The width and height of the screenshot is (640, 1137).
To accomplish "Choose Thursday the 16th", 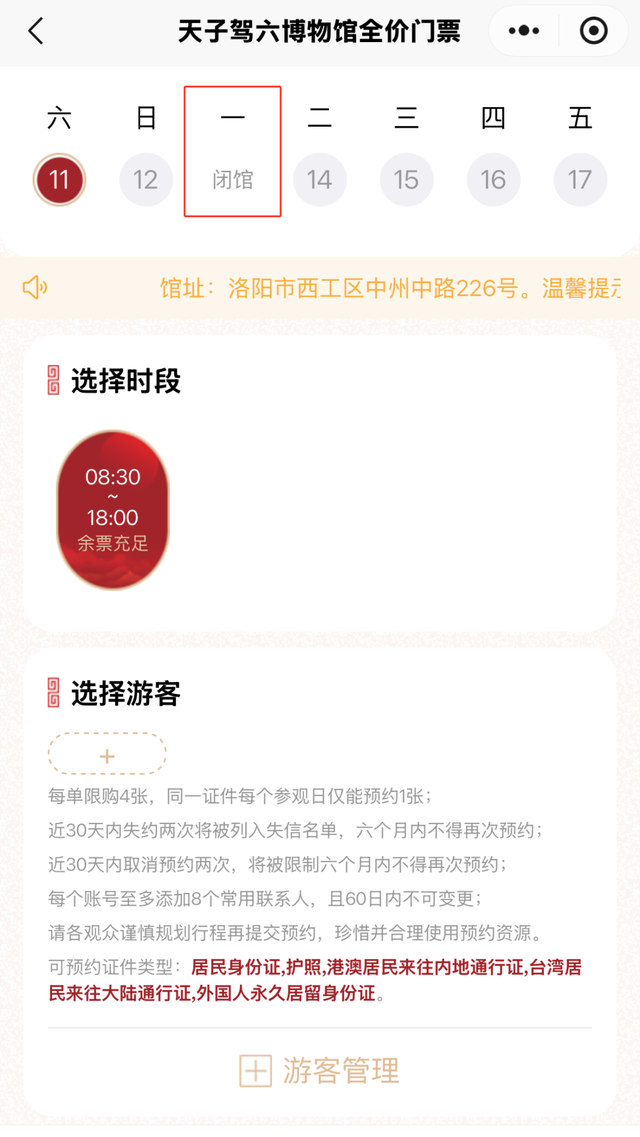I will click(x=493, y=180).
